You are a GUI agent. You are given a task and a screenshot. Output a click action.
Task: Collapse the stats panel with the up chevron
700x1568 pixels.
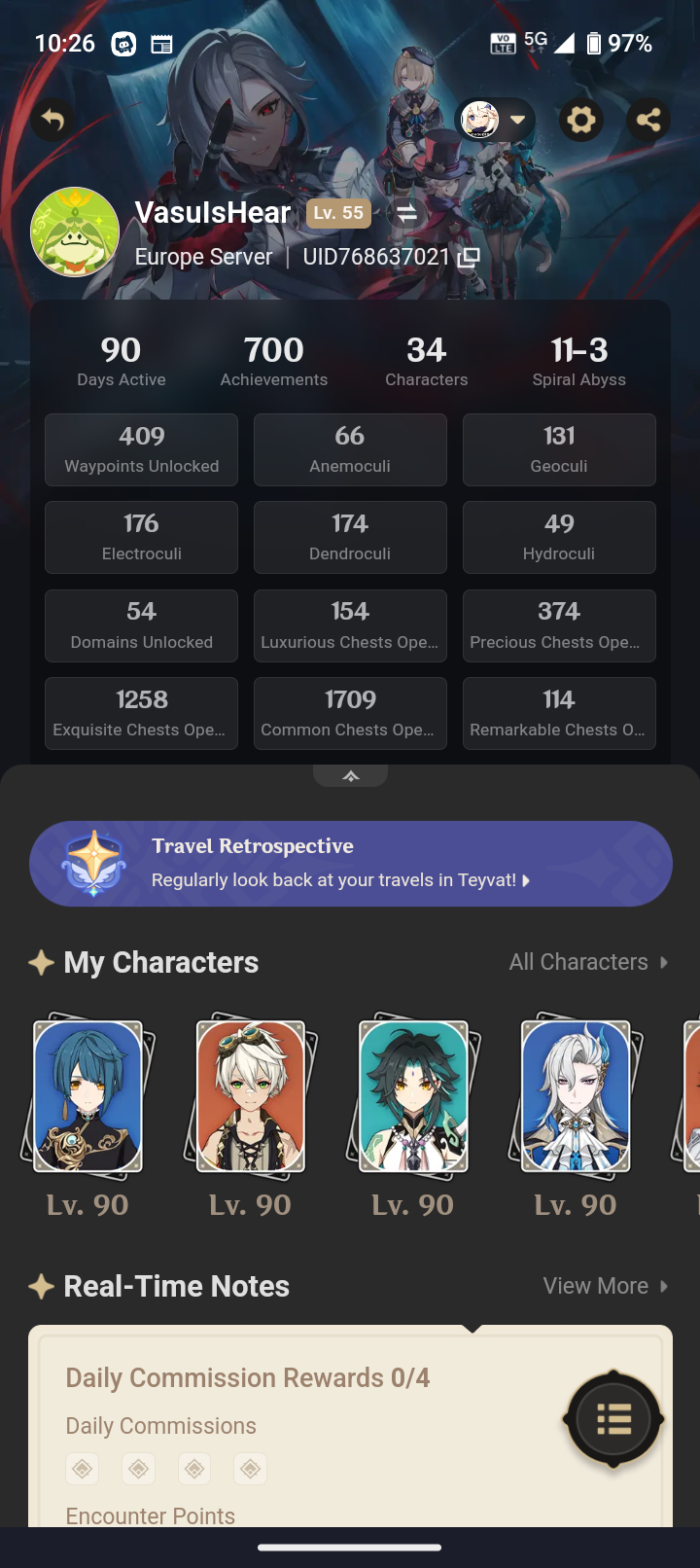[350, 775]
